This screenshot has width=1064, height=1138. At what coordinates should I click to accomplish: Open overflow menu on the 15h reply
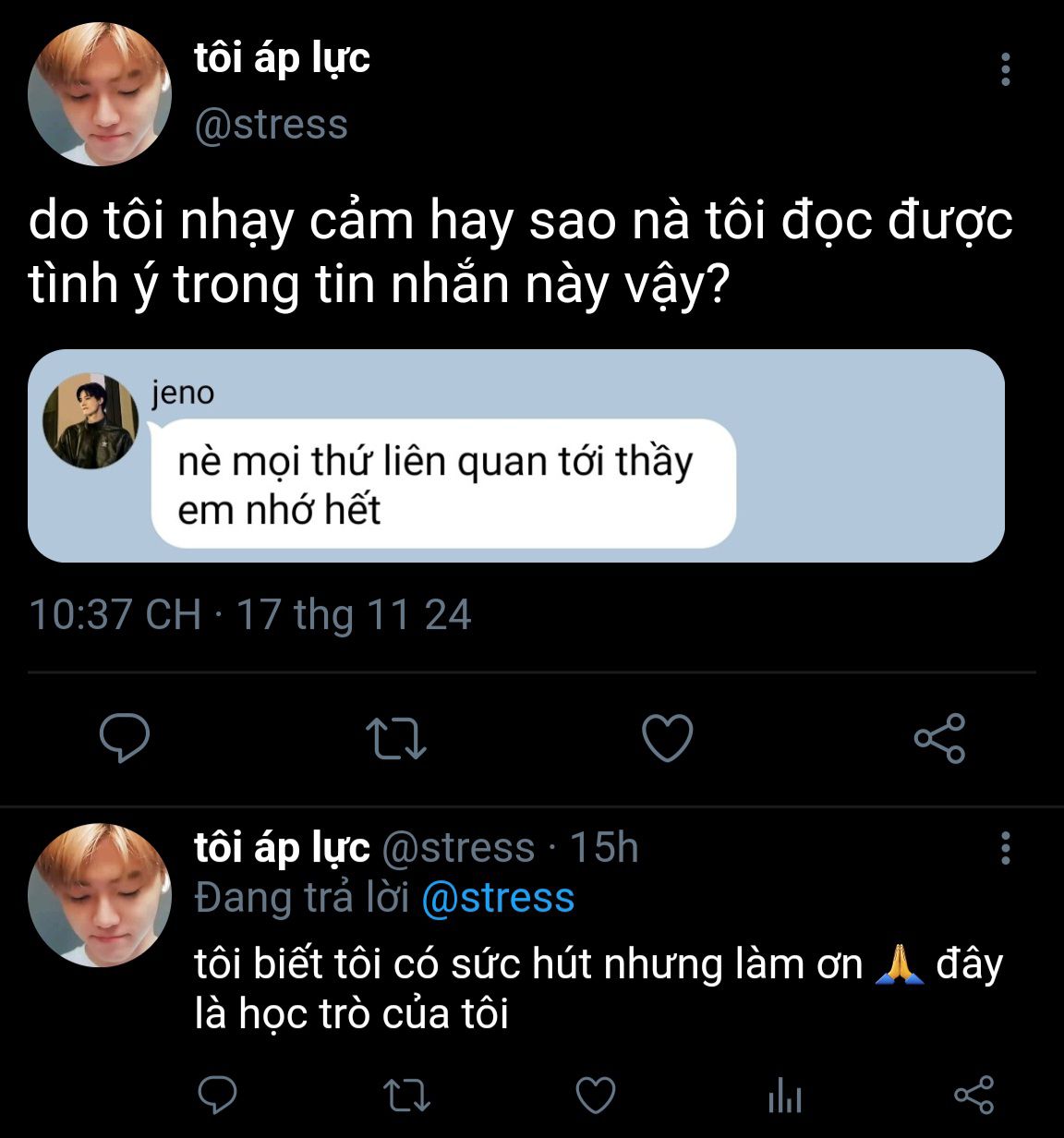[x=1005, y=848]
